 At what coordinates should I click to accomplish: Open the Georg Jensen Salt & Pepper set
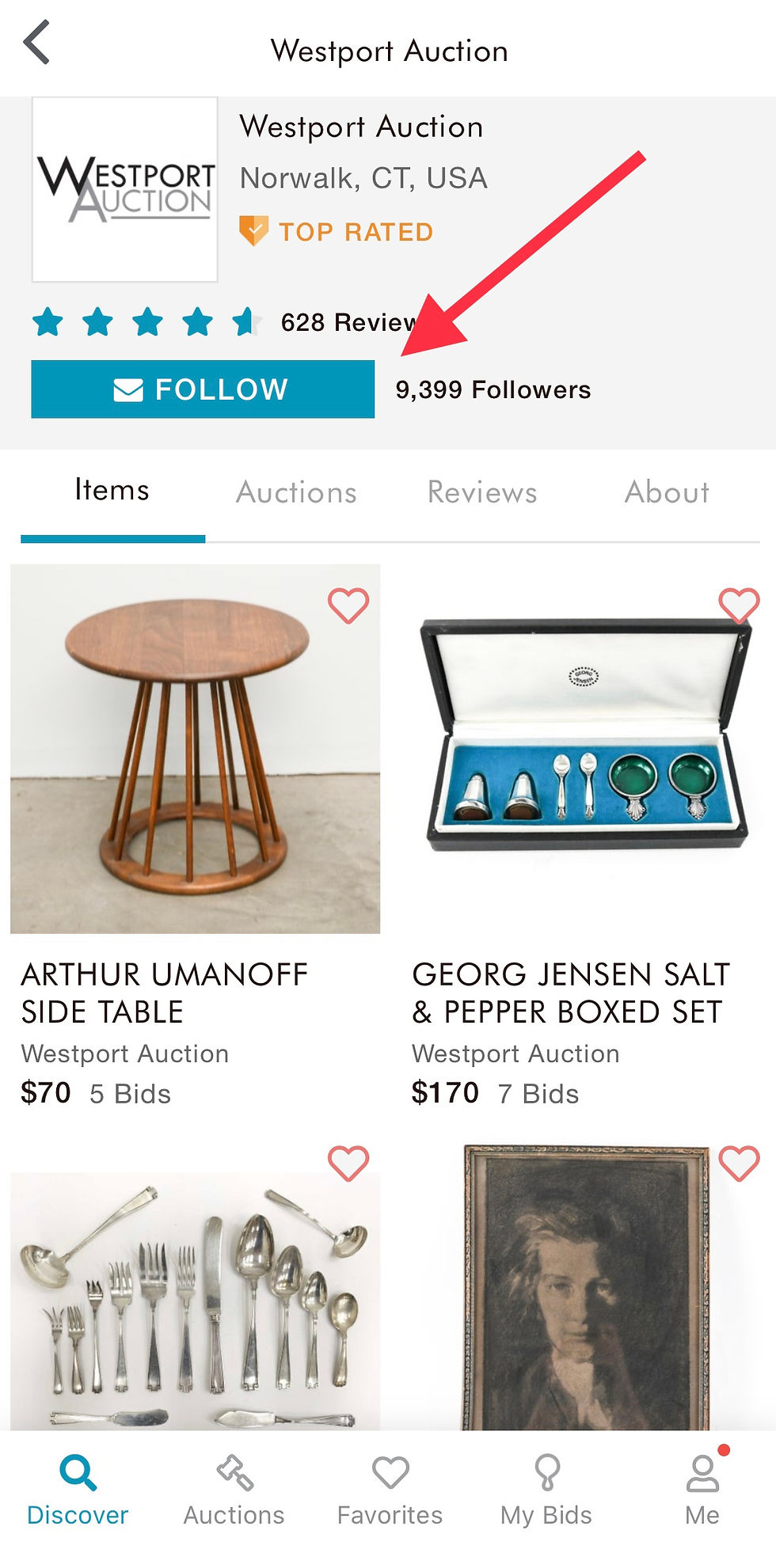[x=583, y=749]
